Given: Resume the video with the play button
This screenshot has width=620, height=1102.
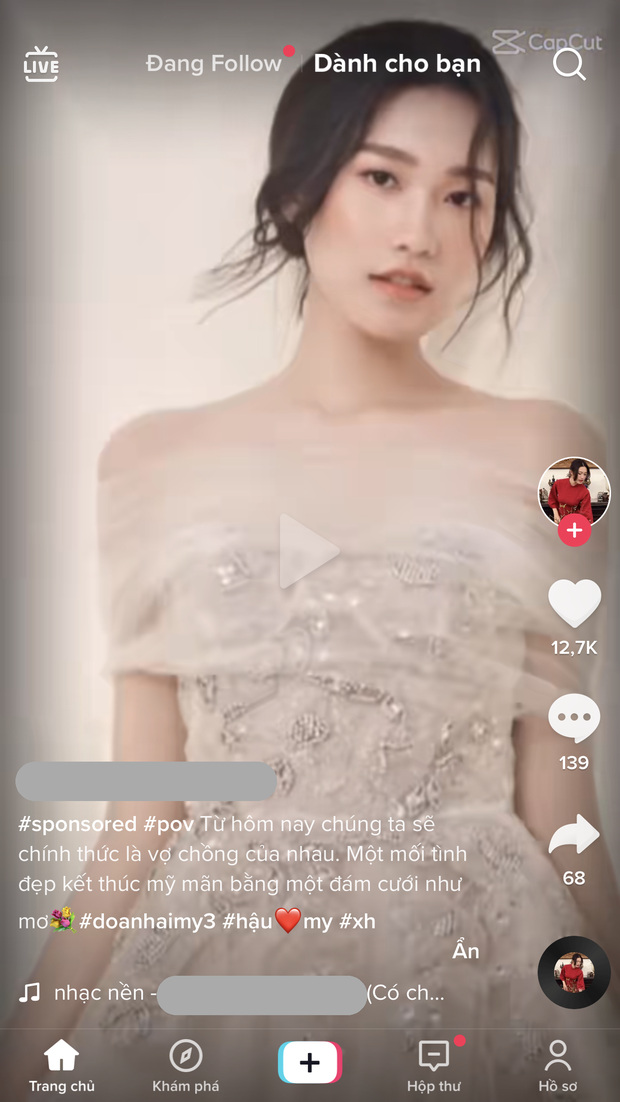Looking at the screenshot, I should [307, 552].
